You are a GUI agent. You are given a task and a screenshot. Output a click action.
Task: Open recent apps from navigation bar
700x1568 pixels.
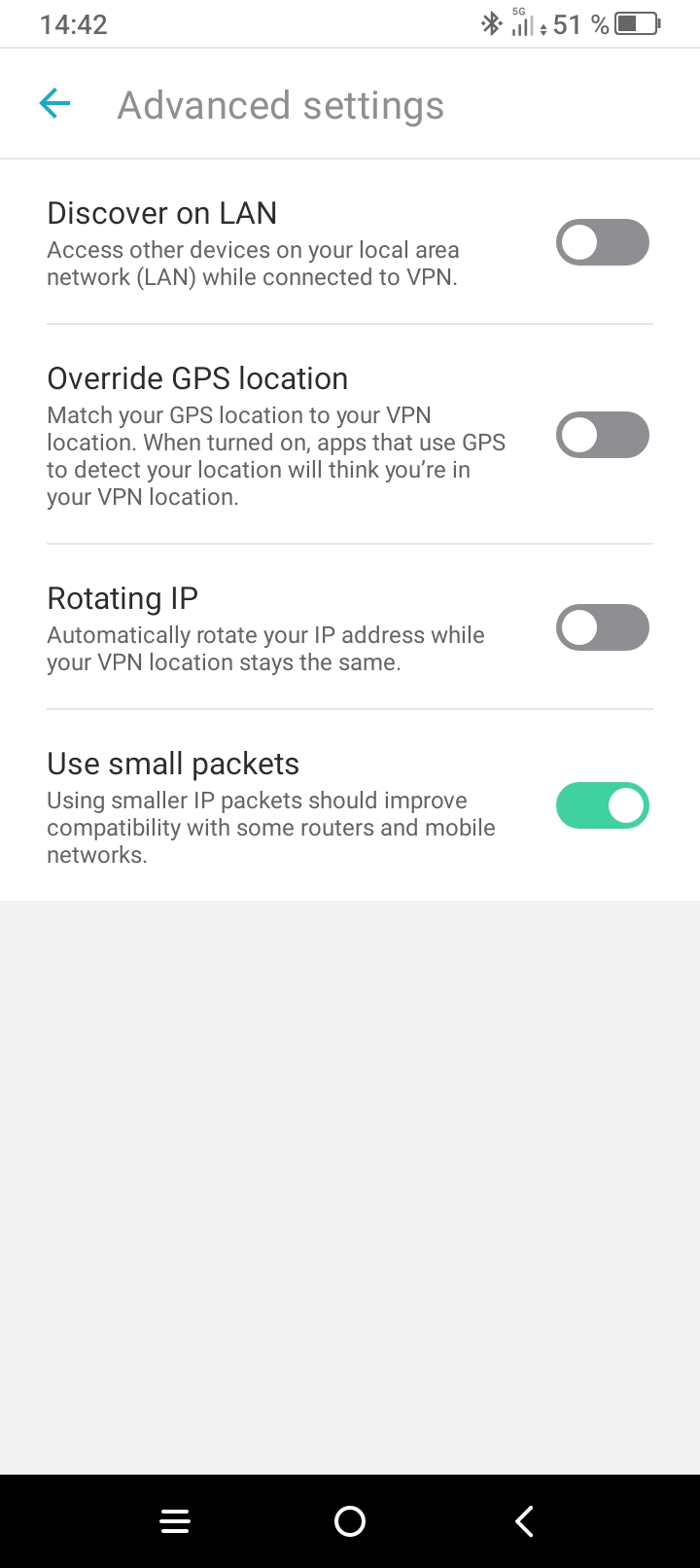pos(175,1521)
